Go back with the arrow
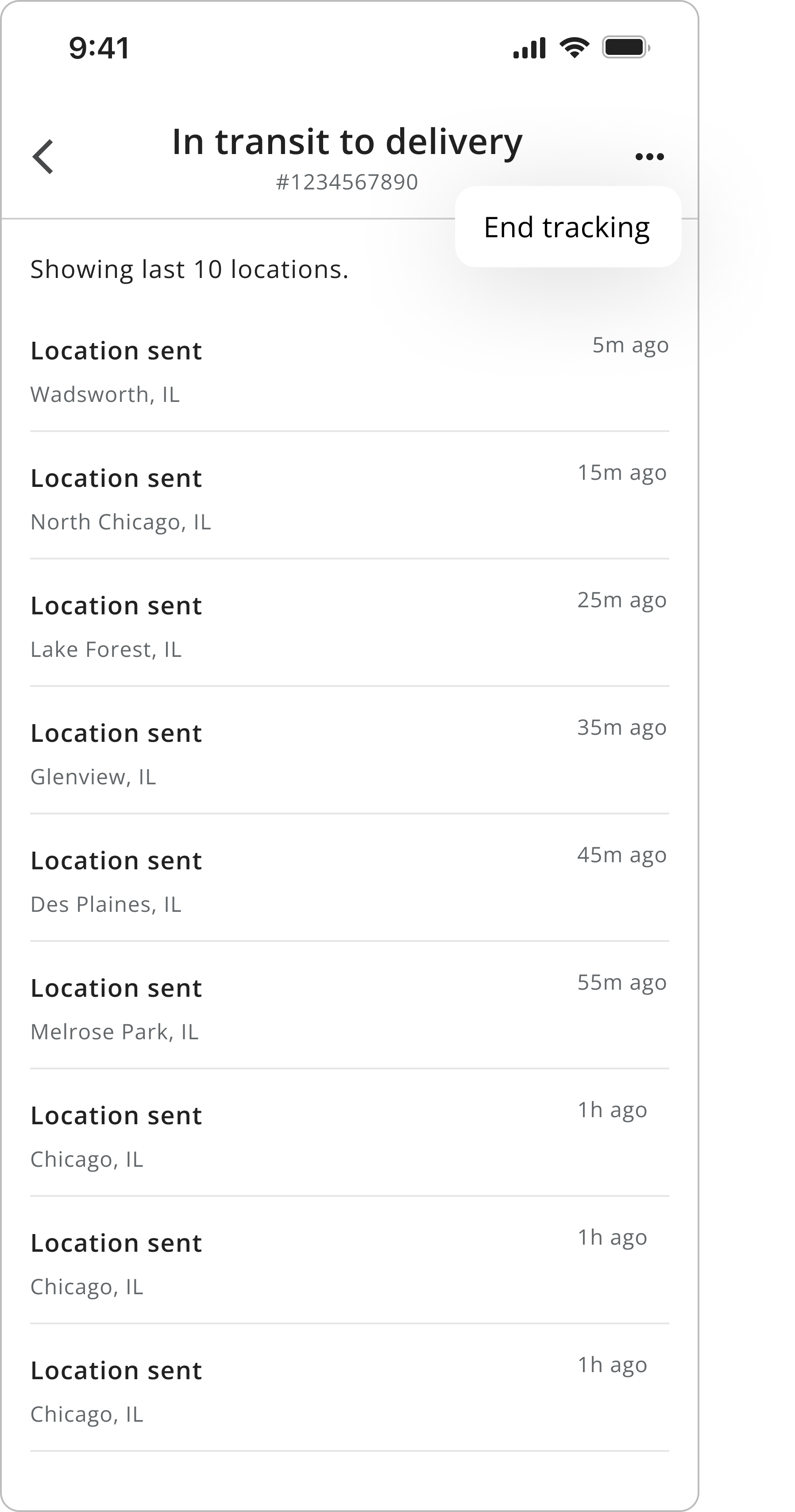Image resolution: width=795 pixels, height=1512 pixels. (x=43, y=157)
